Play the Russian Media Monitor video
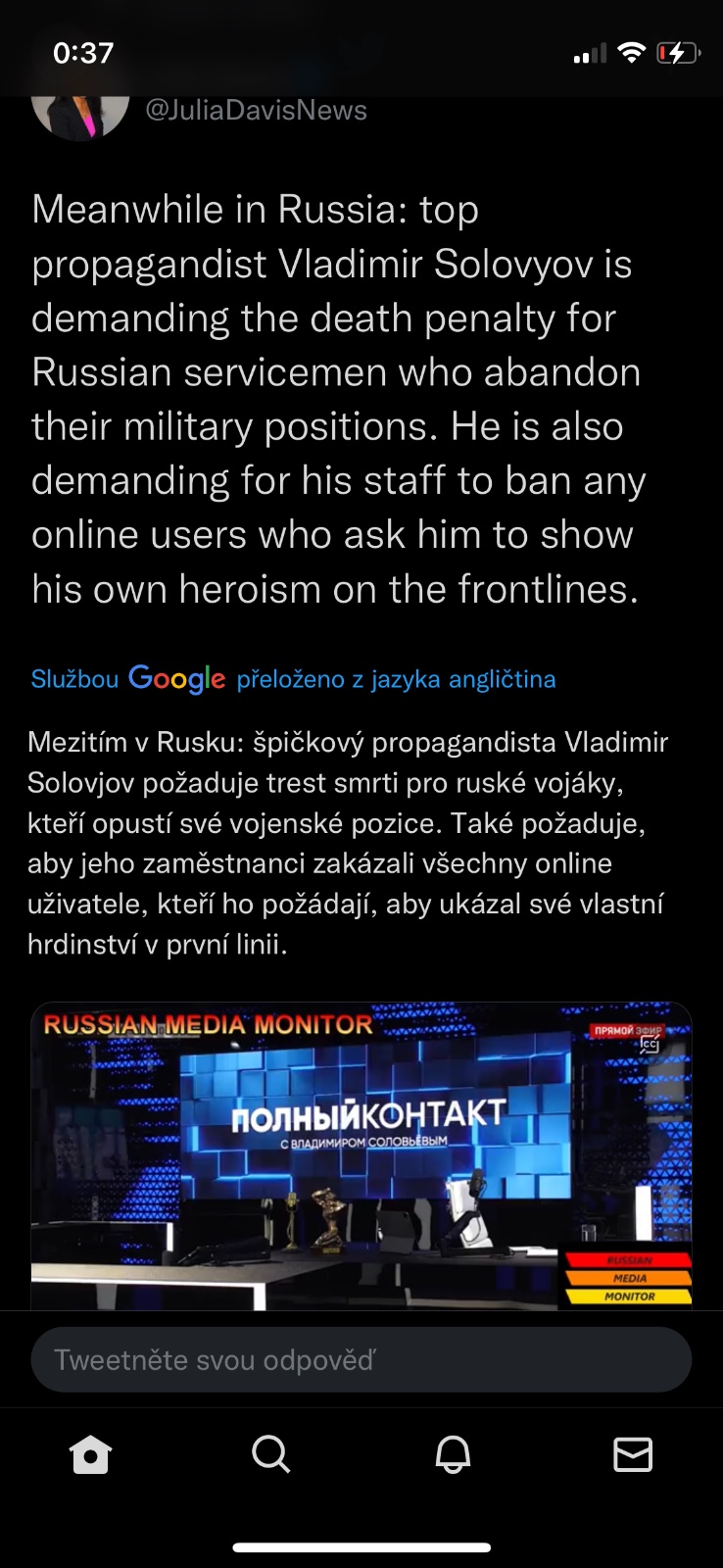Viewport: 723px width, 1568px height. click(x=361, y=1156)
